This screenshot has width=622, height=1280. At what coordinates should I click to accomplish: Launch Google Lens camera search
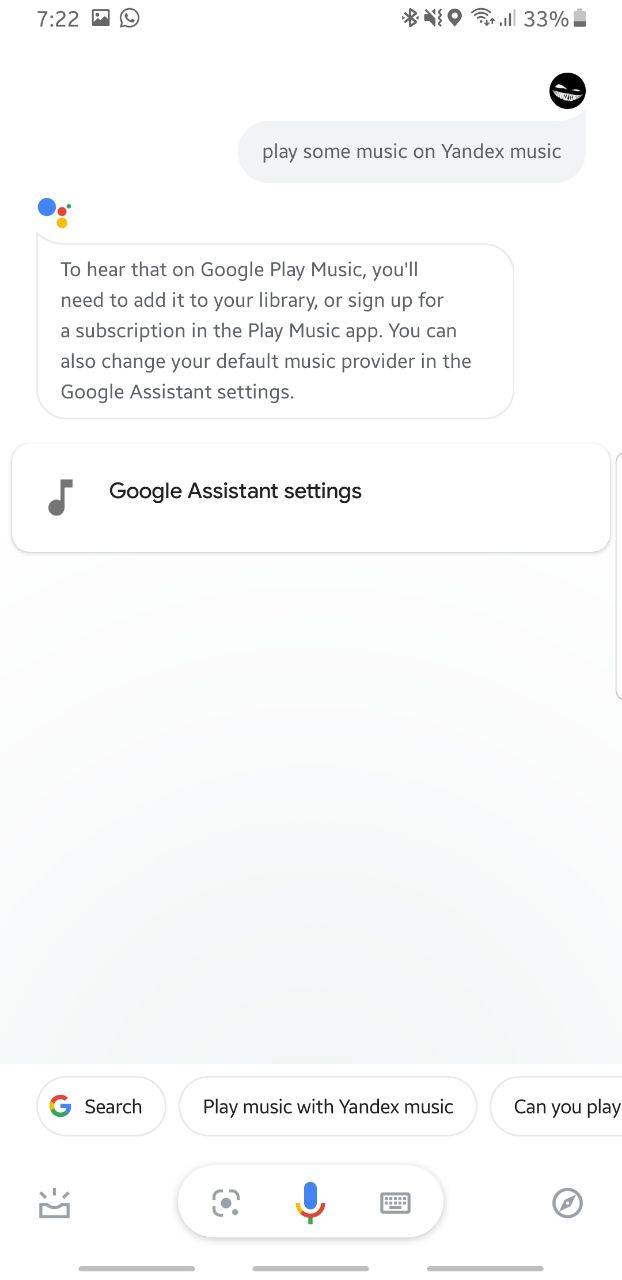pos(226,1202)
